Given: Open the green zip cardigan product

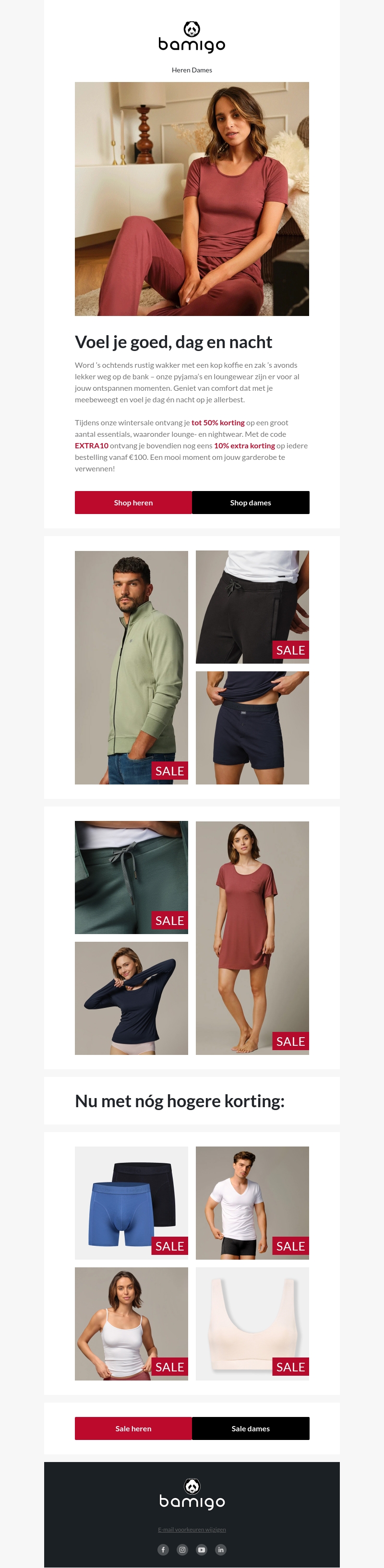Looking at the screenshot, I should pos(131,667).
